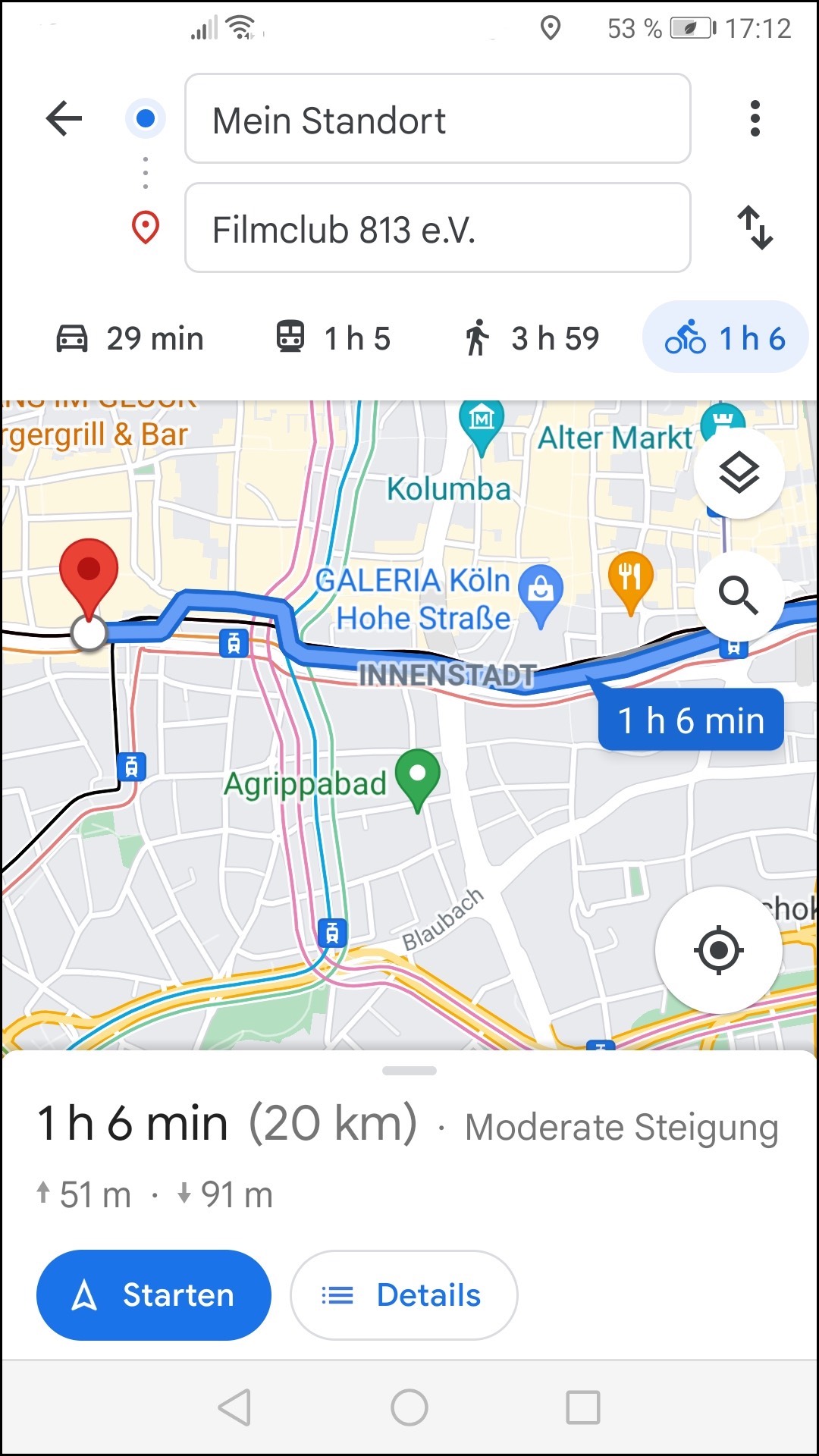Screen dimensions: 819x1456
Task: Tap the system home button
Action: (x=409, y=1408)
